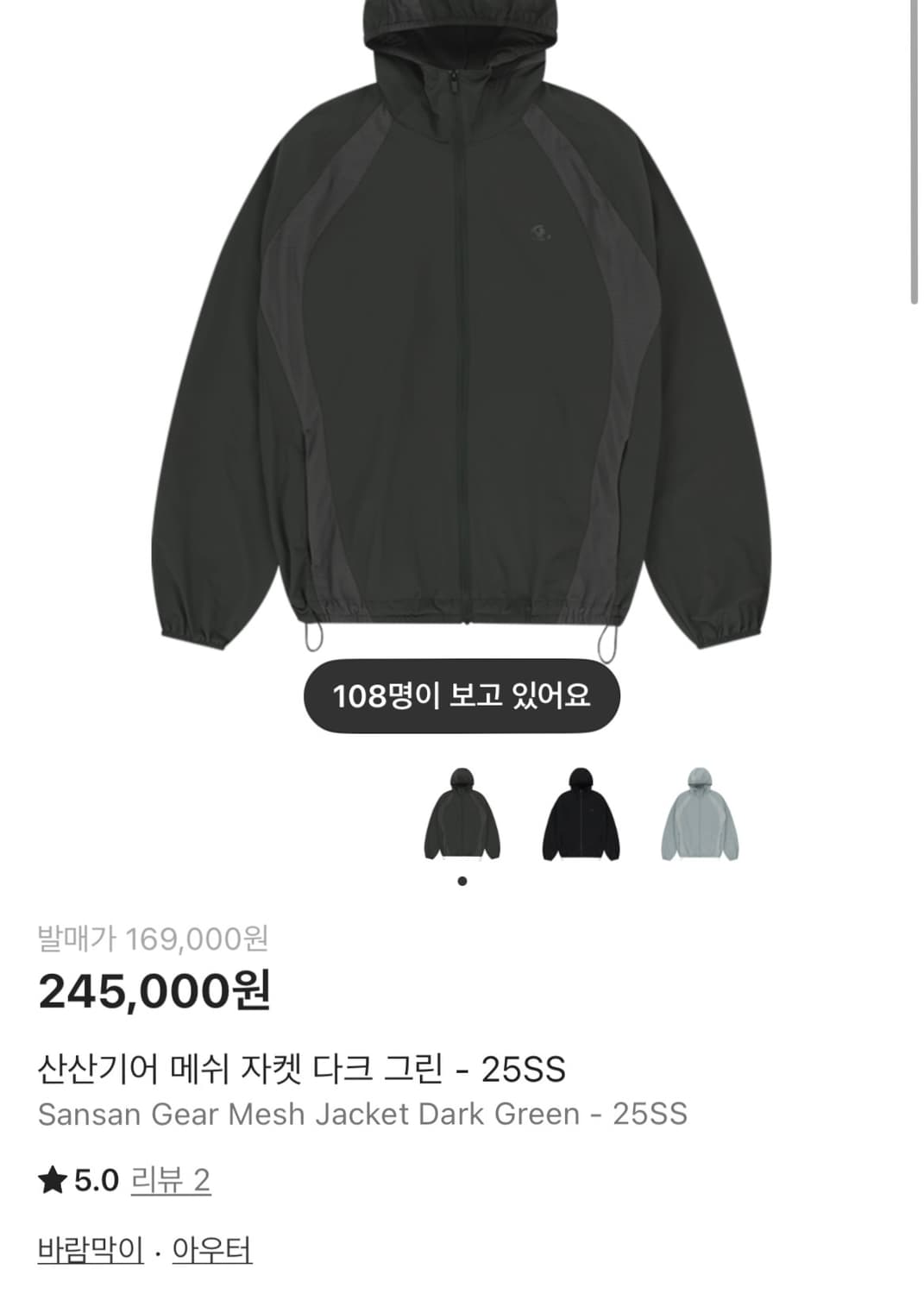Select the carousel pagination dot below the swatches
The image size is (924, 1294).
tap(462, 882)
